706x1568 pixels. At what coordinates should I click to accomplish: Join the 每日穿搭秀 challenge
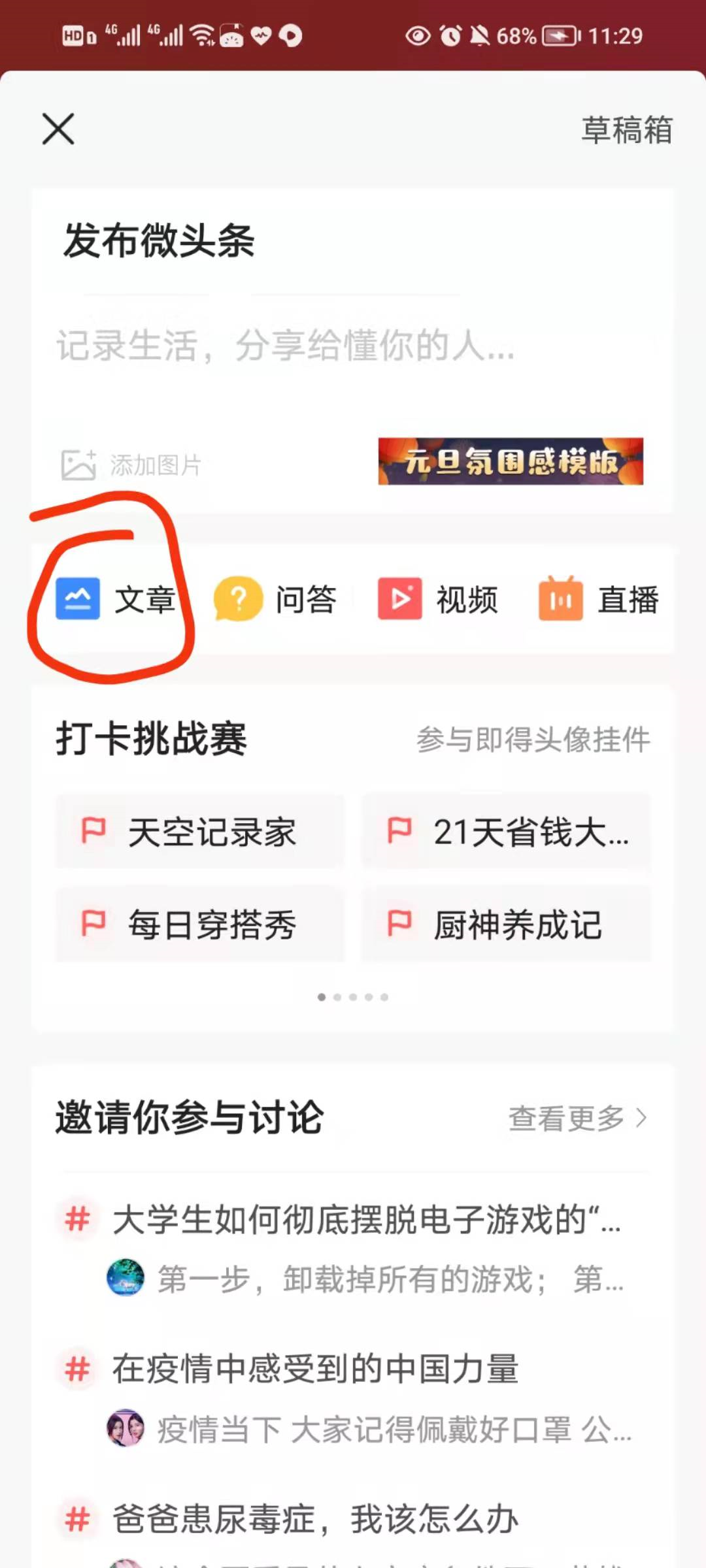199,924
